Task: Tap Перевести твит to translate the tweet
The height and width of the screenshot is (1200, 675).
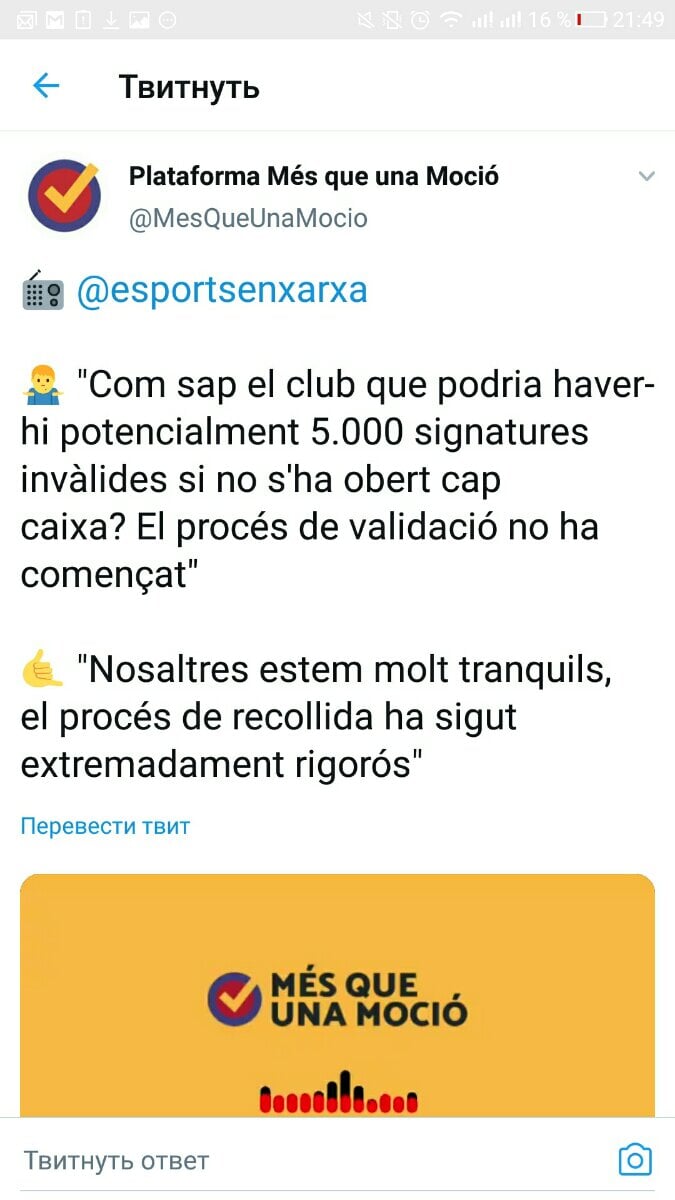Action: [105, 826]
